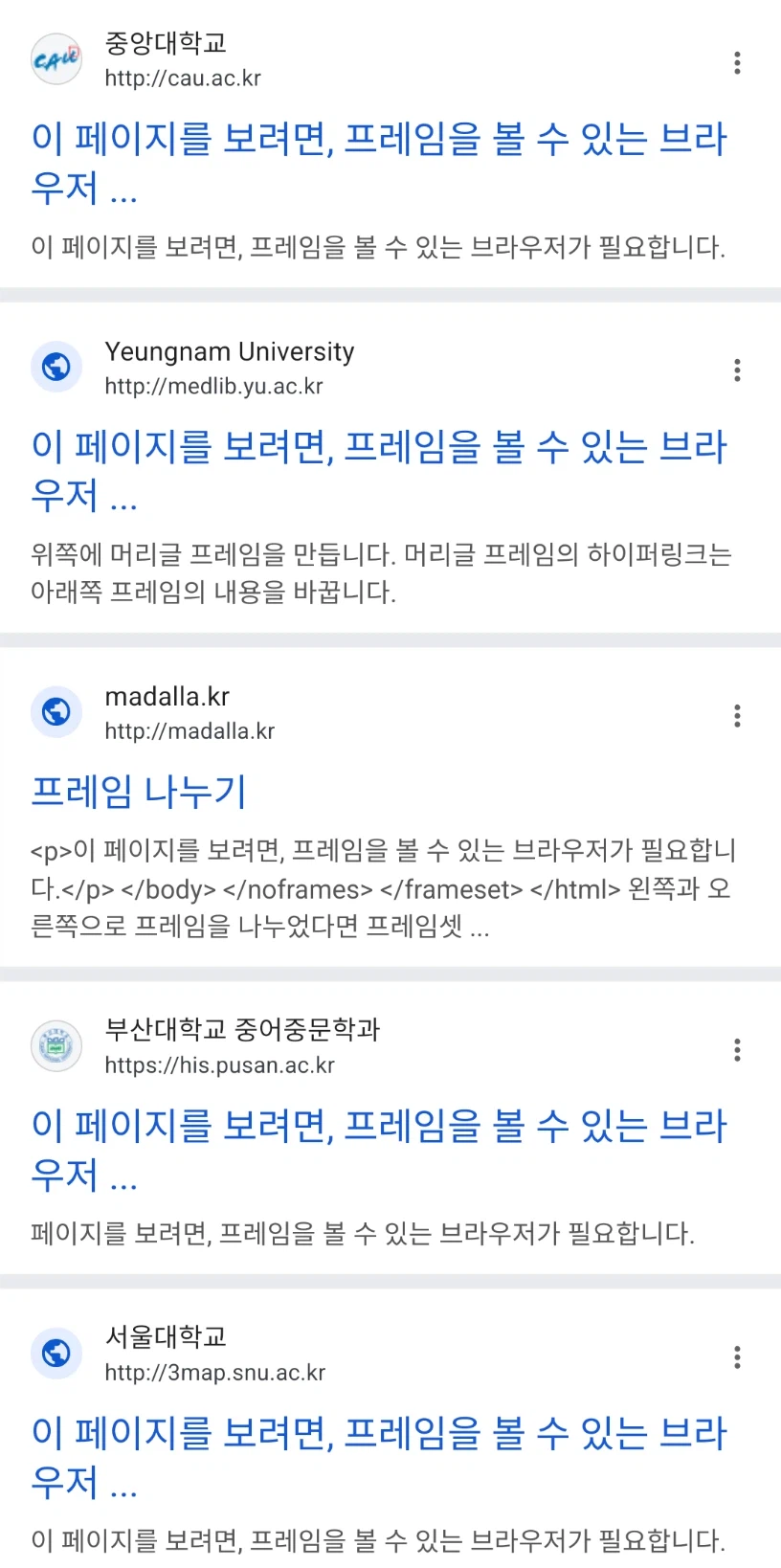
Task: Visit the http://3map.snu.ac.kr URL
Action: tap(216, 1372)
